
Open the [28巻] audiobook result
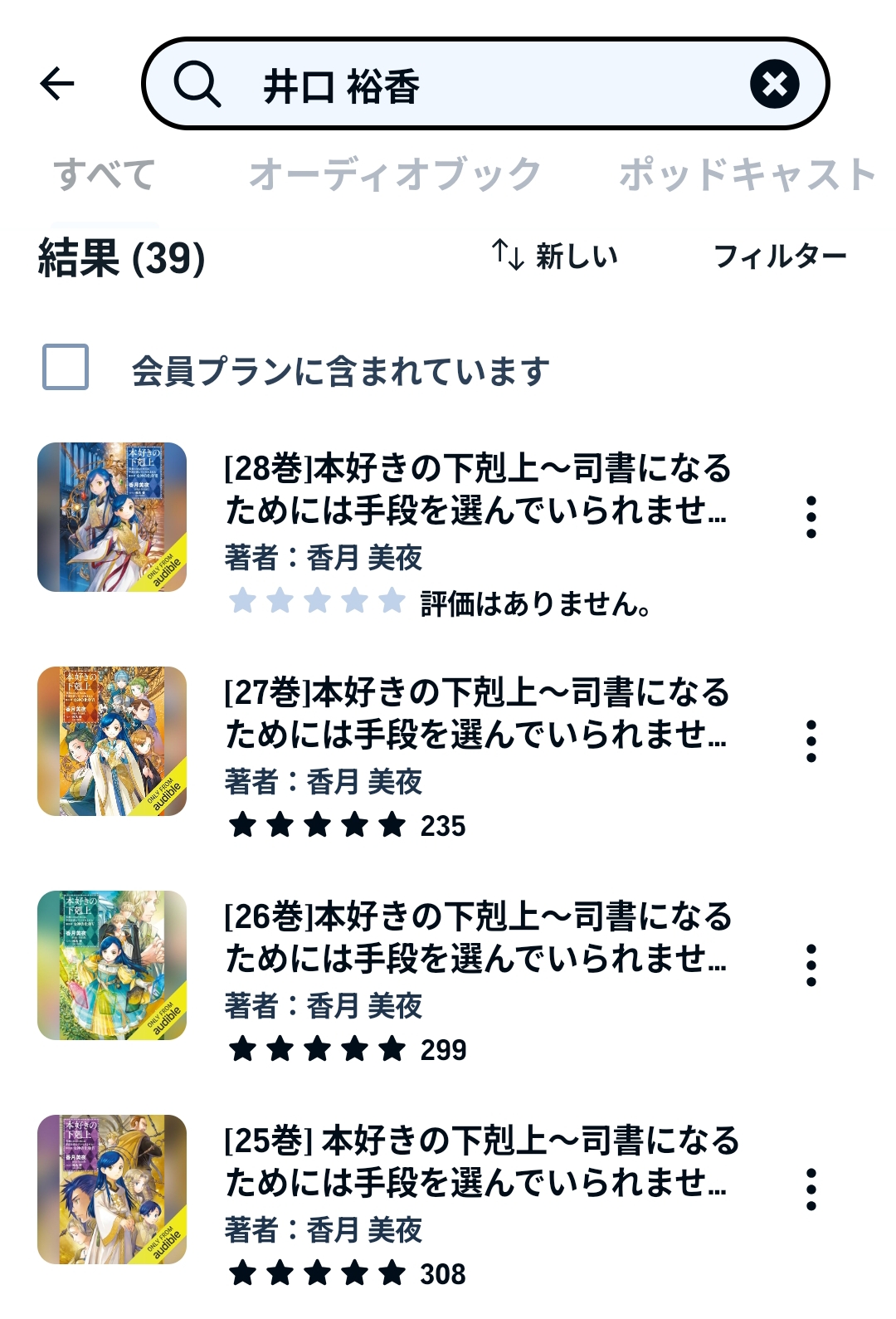[x=476, y=490]
